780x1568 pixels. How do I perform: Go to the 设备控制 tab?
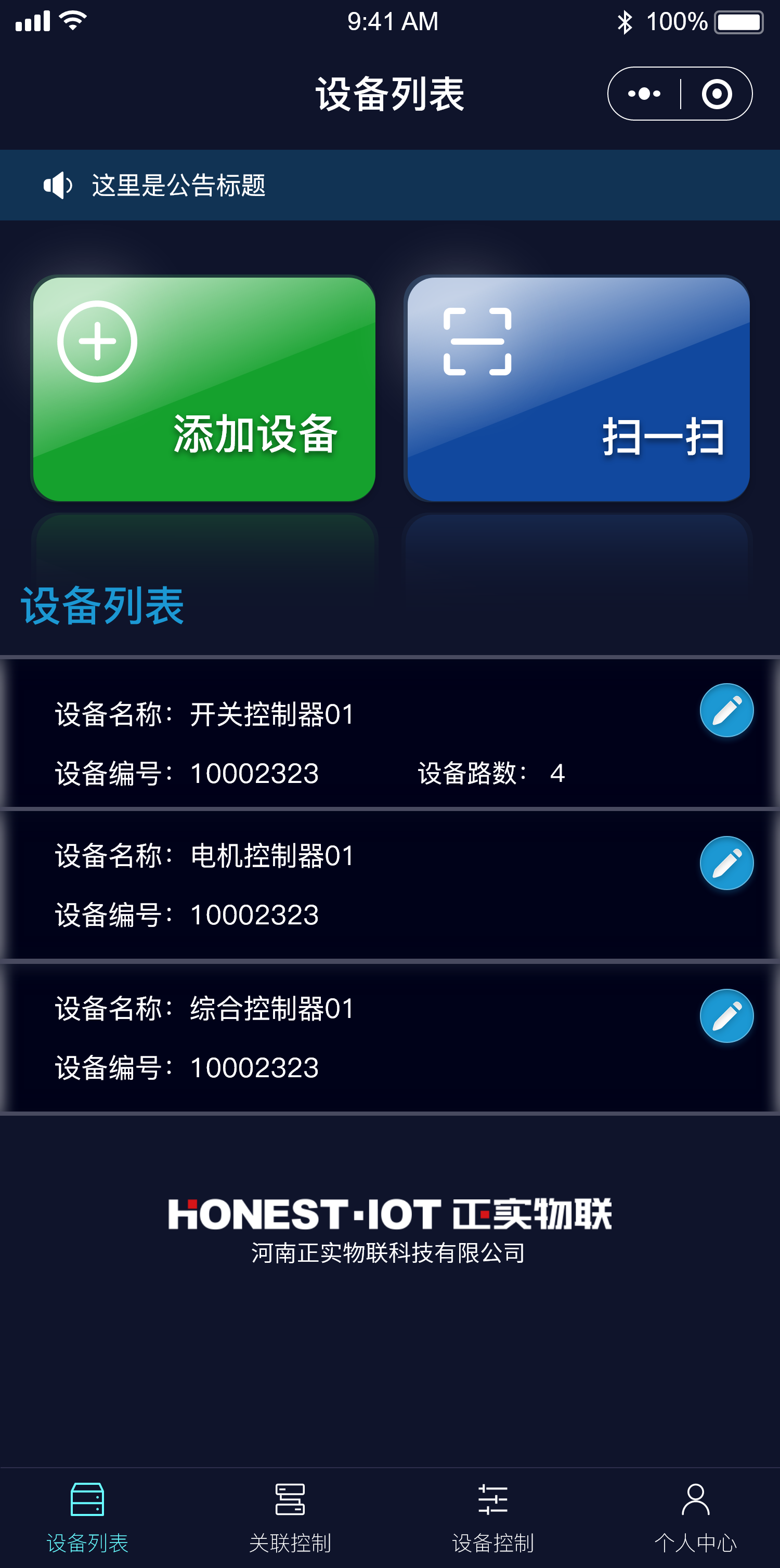click(x=492, y=1517)
